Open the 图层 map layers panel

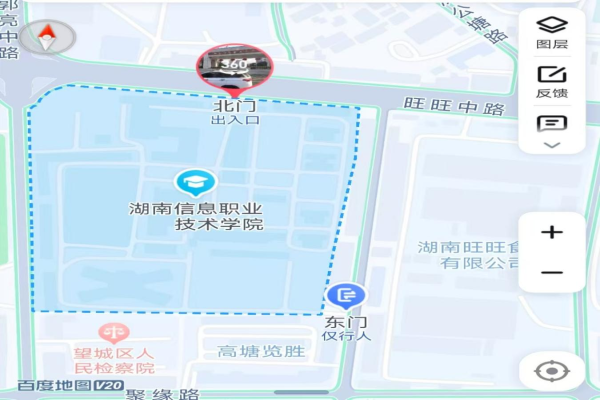(x=552, y=30)
